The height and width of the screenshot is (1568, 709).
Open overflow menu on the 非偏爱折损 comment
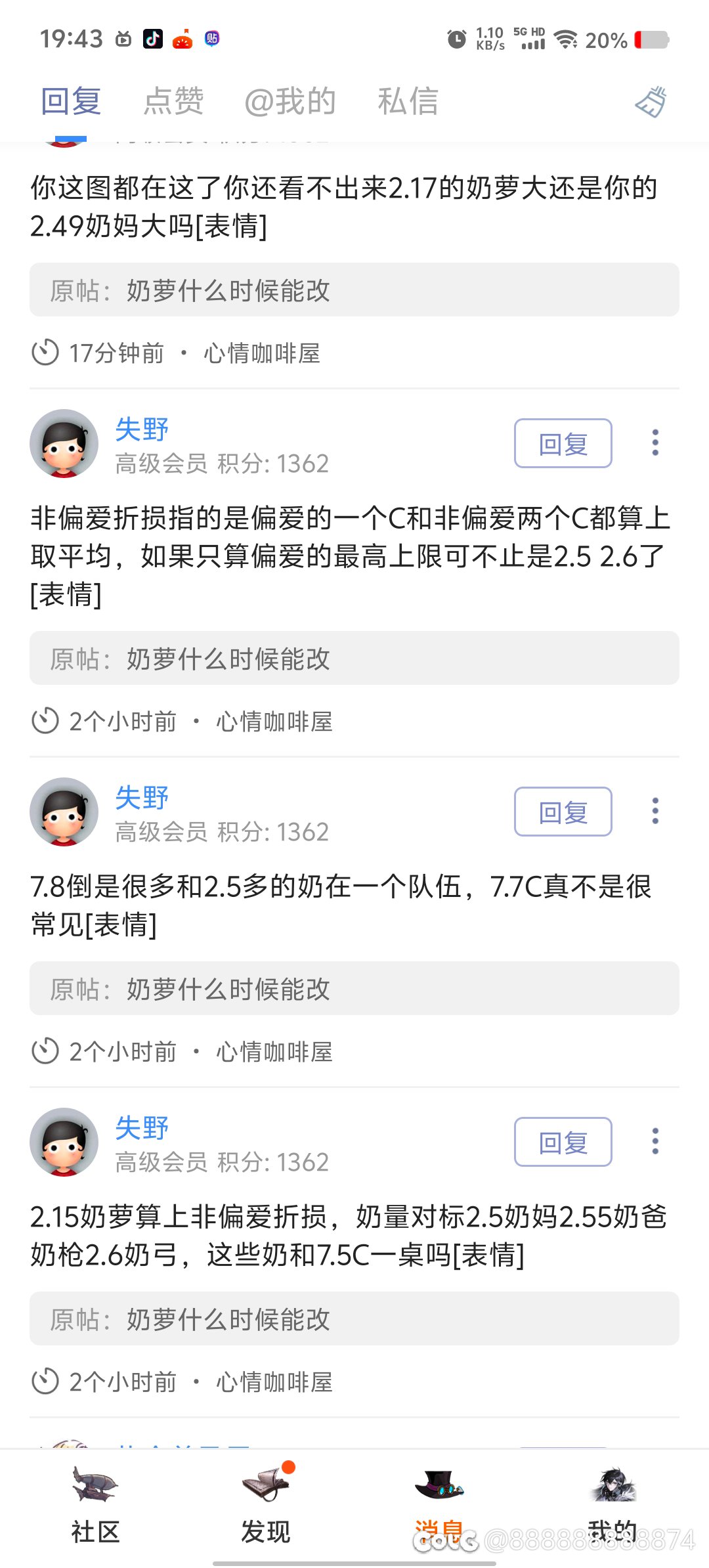click(x=655, y=443)
